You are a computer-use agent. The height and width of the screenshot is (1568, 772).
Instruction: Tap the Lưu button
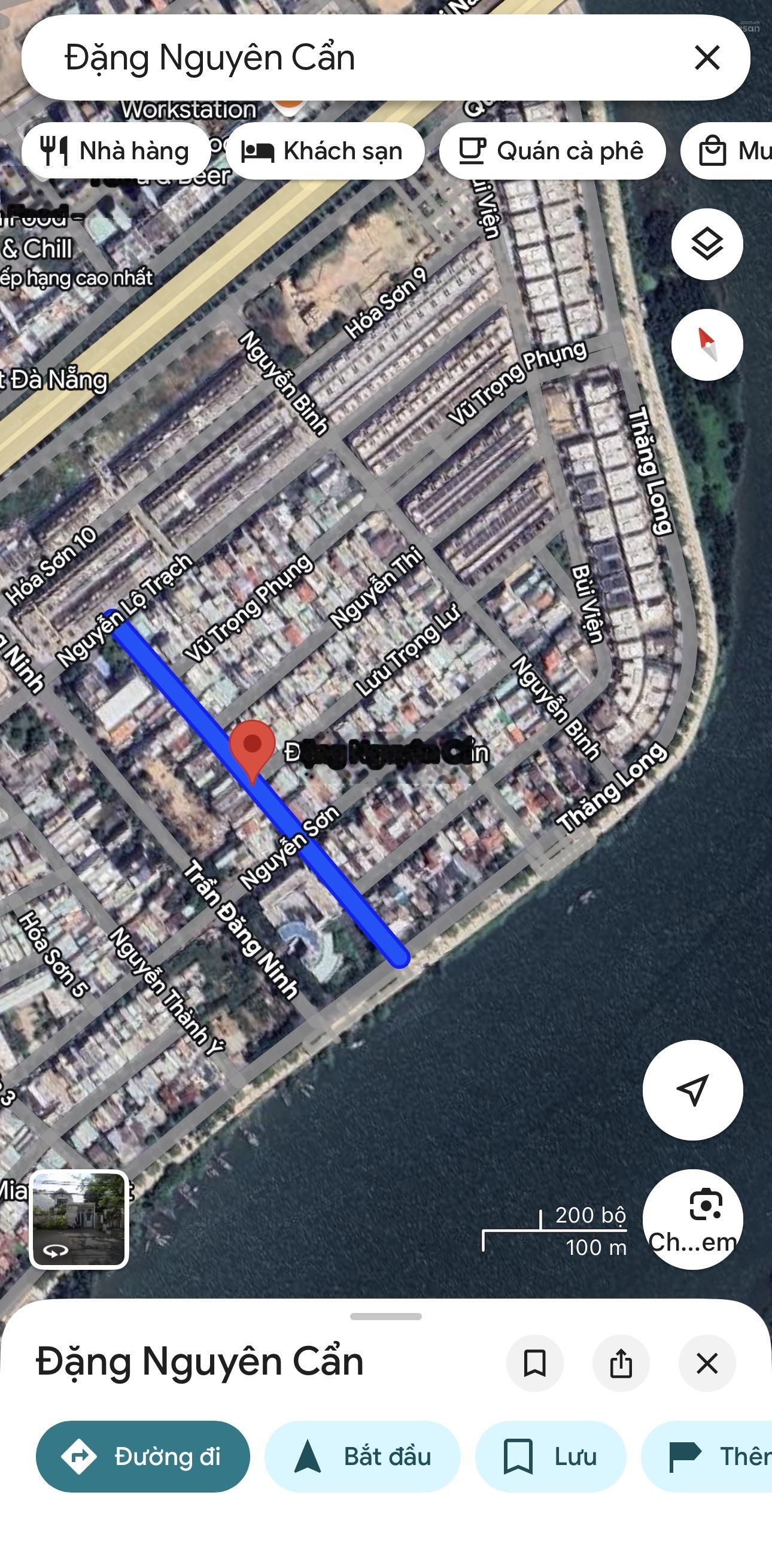pos(550,1457)
